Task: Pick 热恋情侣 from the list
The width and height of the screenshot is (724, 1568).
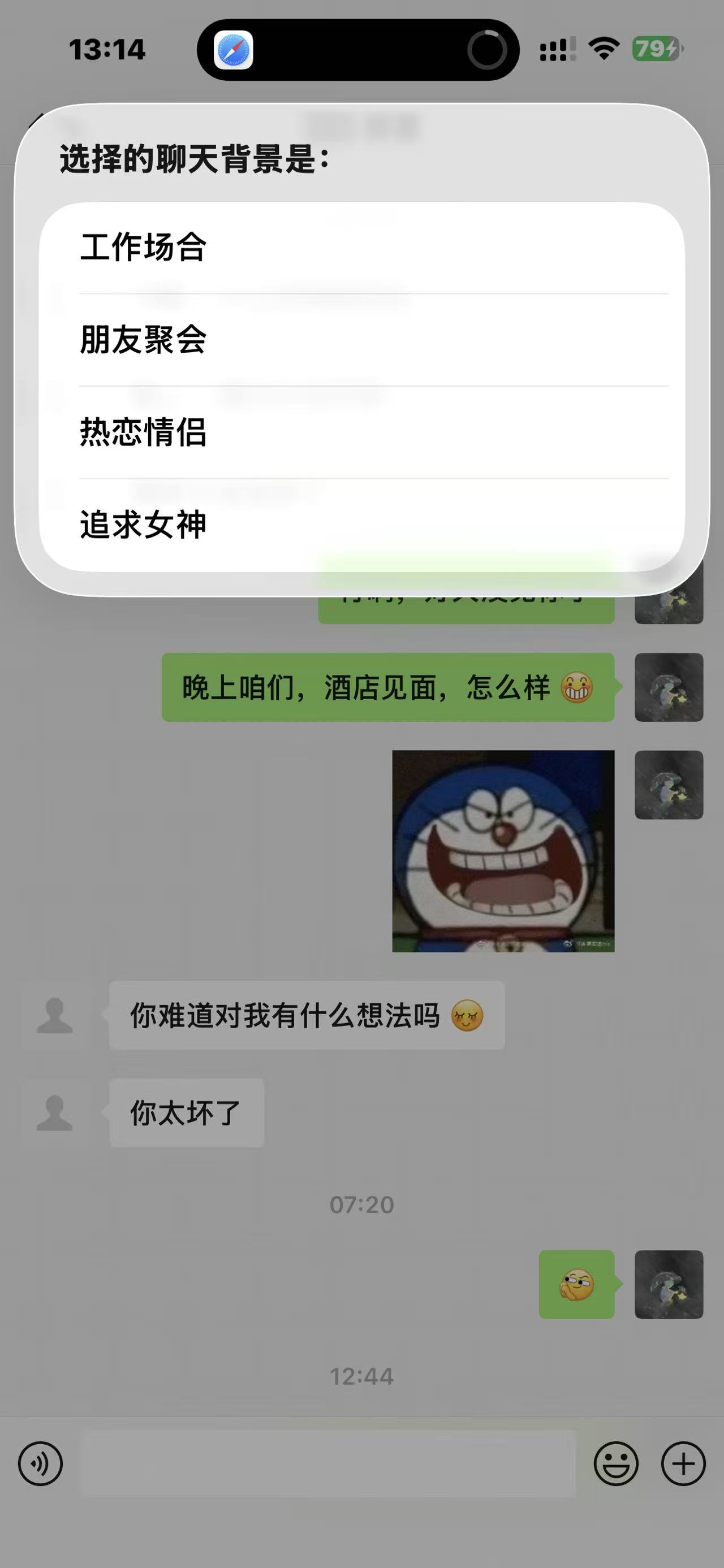Action: [361, 432]
